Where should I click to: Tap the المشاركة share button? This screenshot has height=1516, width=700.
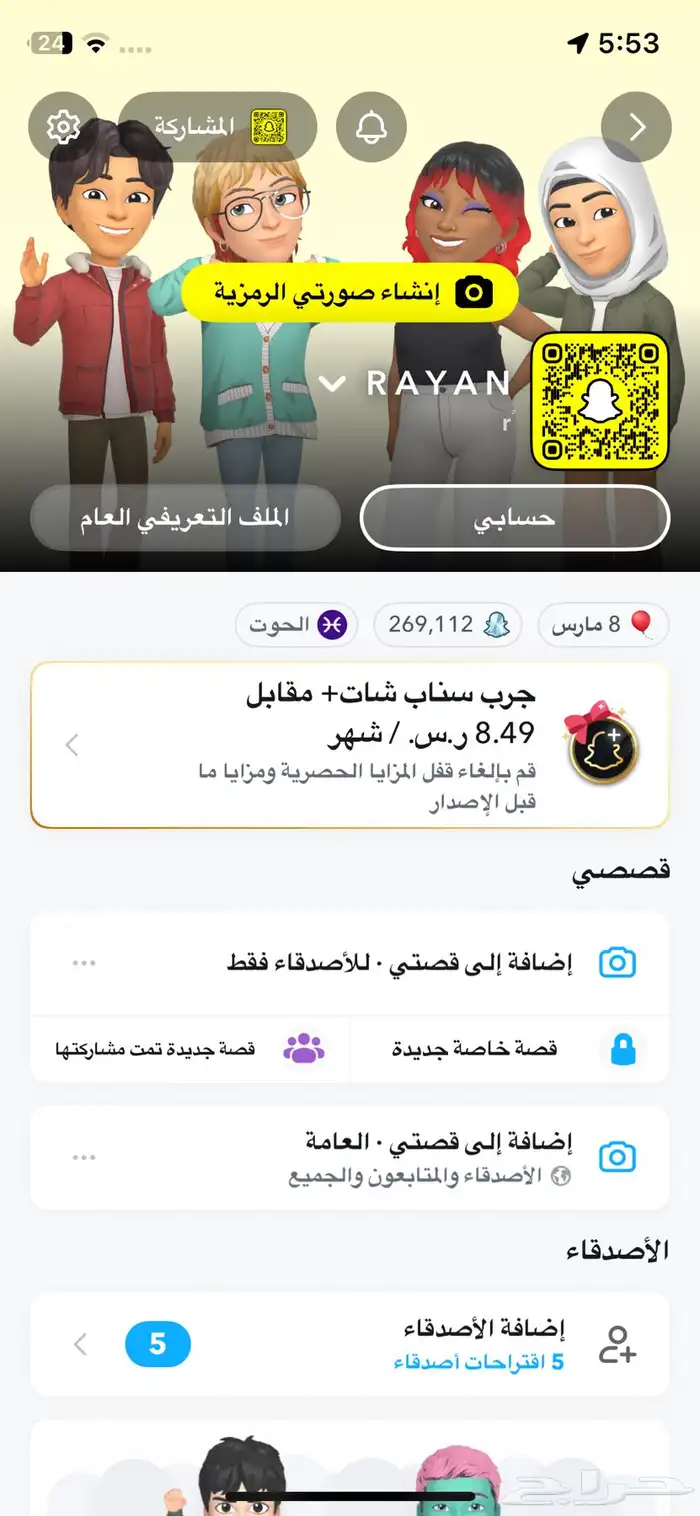[218, 127]
